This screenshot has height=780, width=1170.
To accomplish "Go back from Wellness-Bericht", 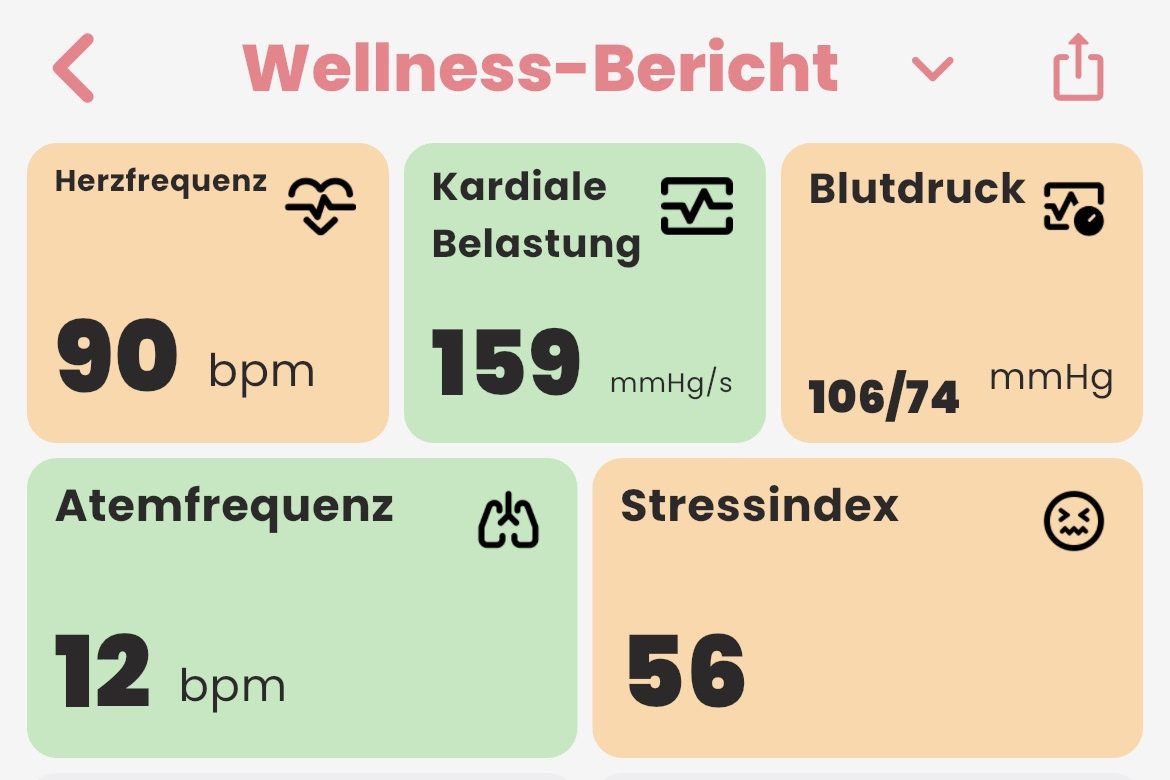I will [x=75, y=68].
